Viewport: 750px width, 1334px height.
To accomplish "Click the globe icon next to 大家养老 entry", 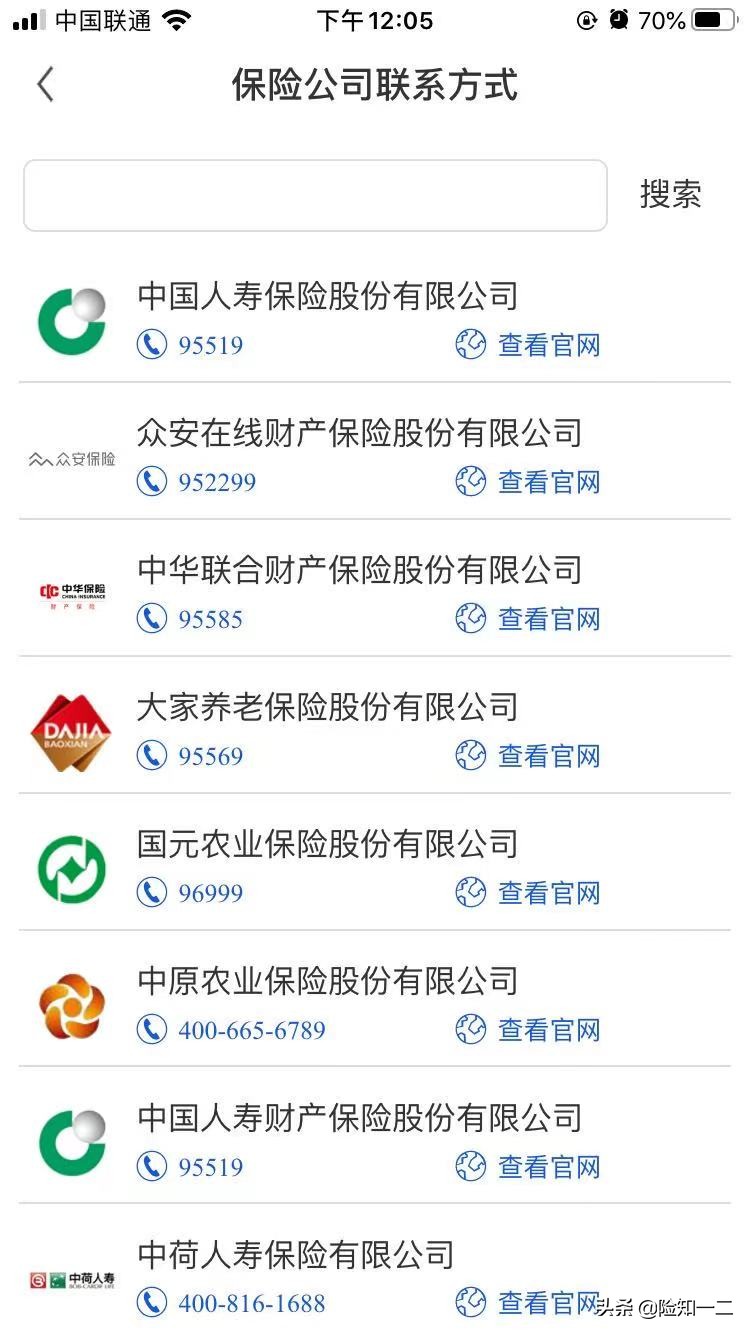I will point(469,755).
